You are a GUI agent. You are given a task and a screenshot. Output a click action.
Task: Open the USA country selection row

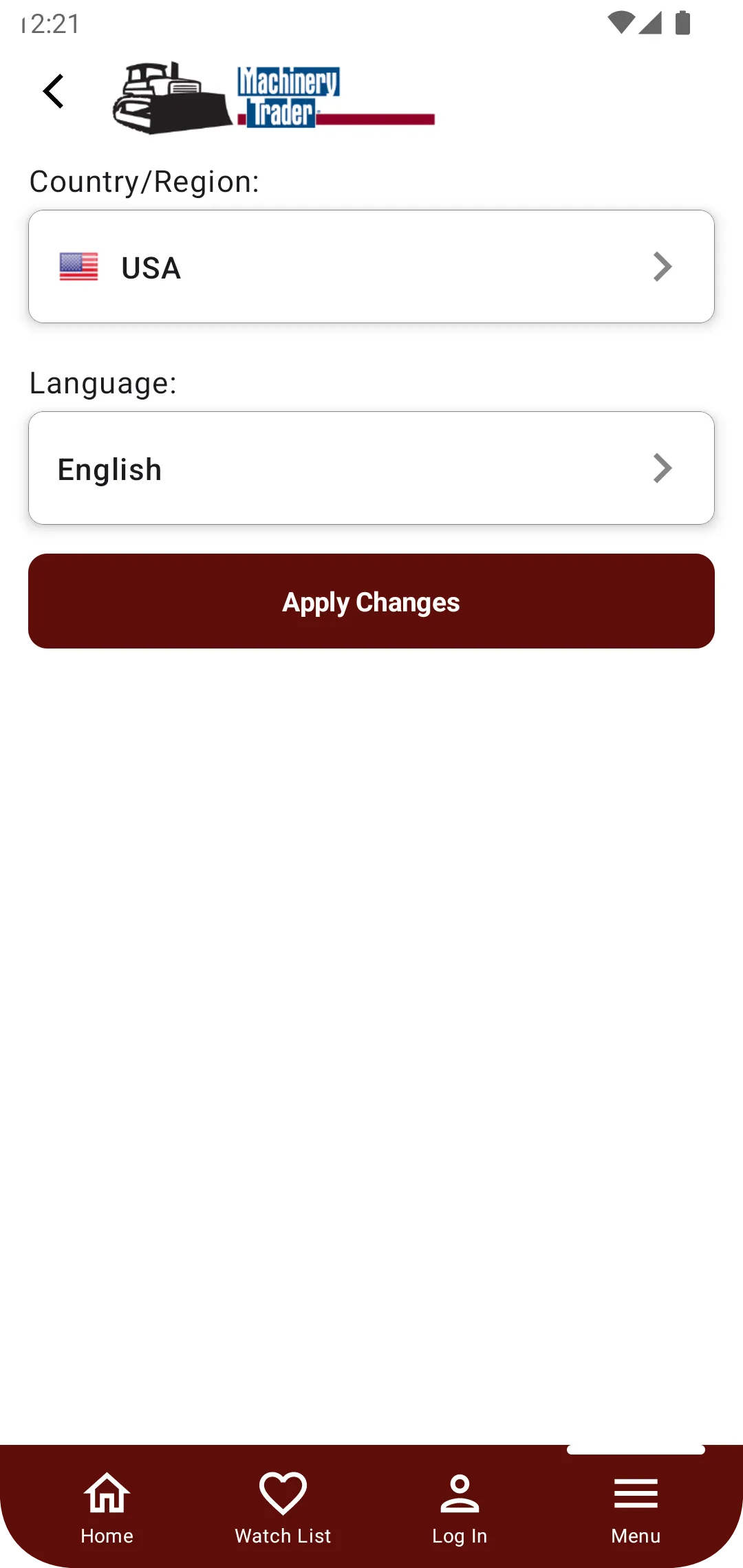[x=371, y=267]
